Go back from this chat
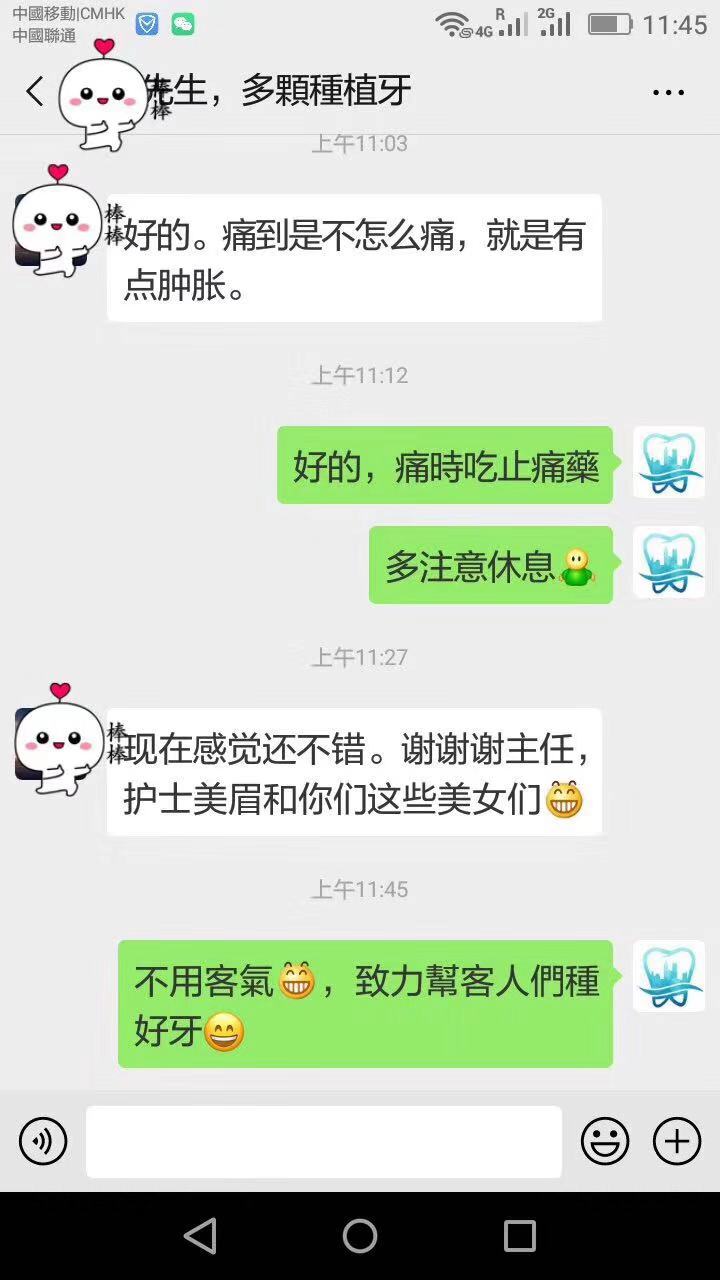 35,92
